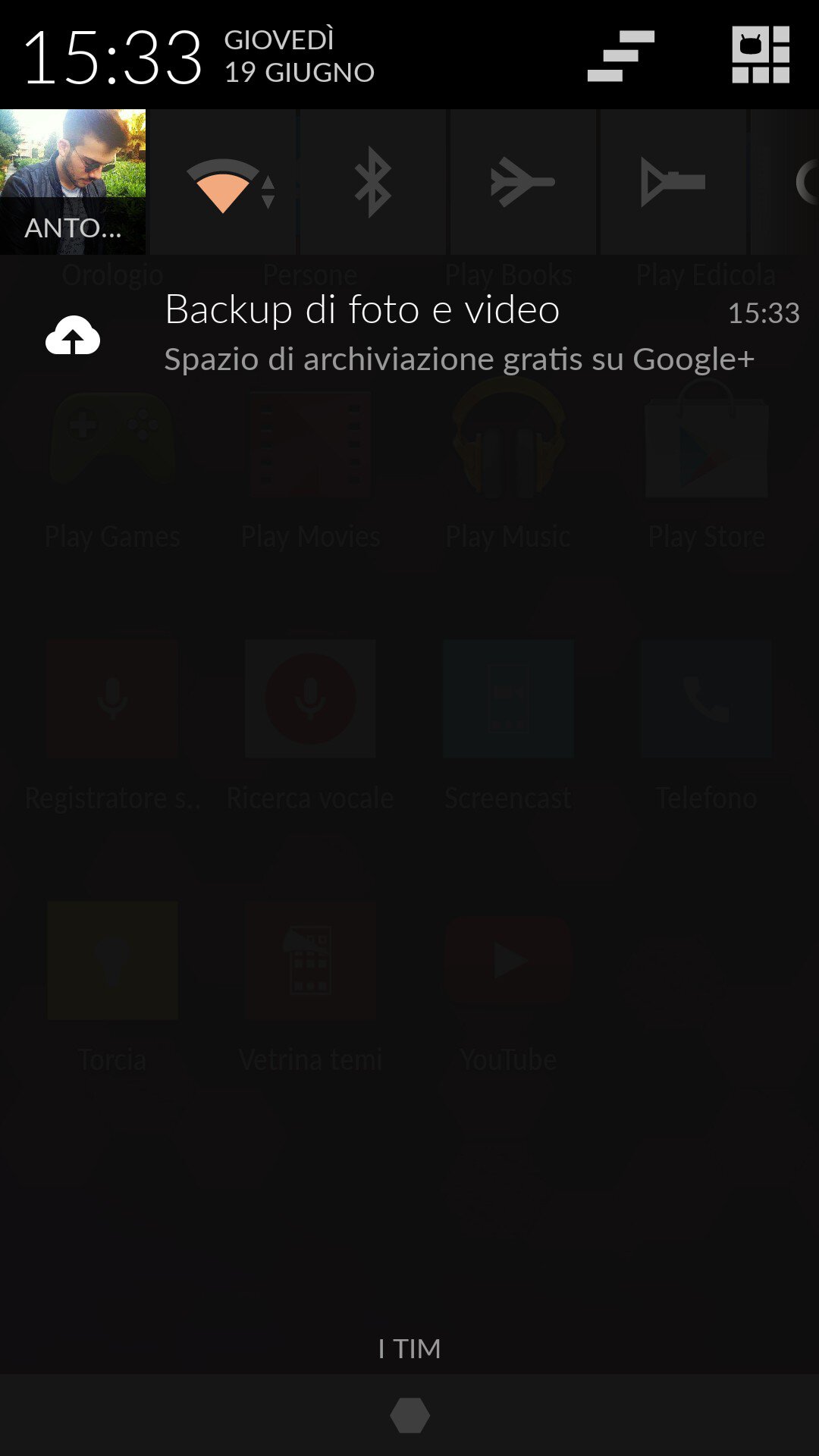Turn on Bluetooth
The height and width of the screenshot is (1456, 819).
[x=373, y=182]
